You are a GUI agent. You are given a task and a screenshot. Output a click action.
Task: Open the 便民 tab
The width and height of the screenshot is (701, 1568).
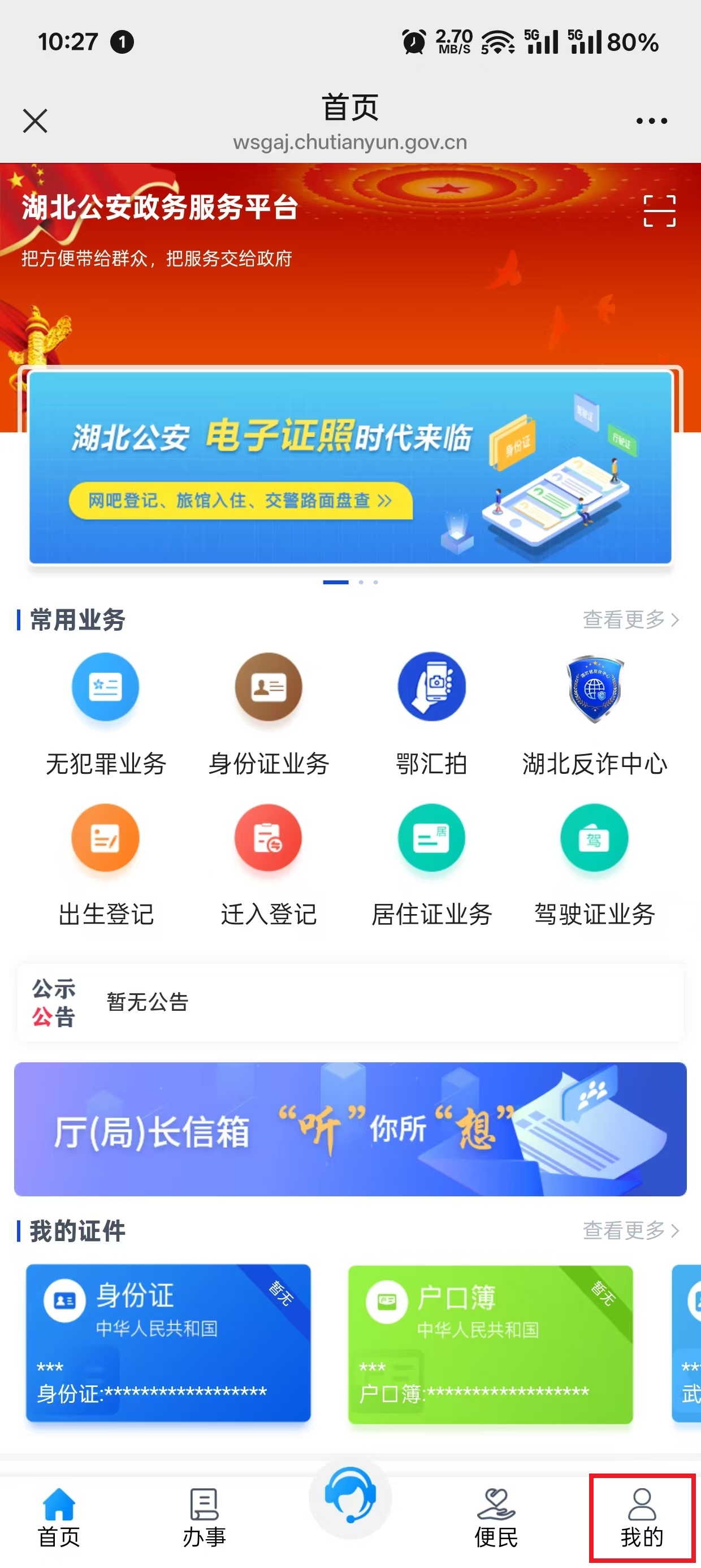tap(497, 1515)
